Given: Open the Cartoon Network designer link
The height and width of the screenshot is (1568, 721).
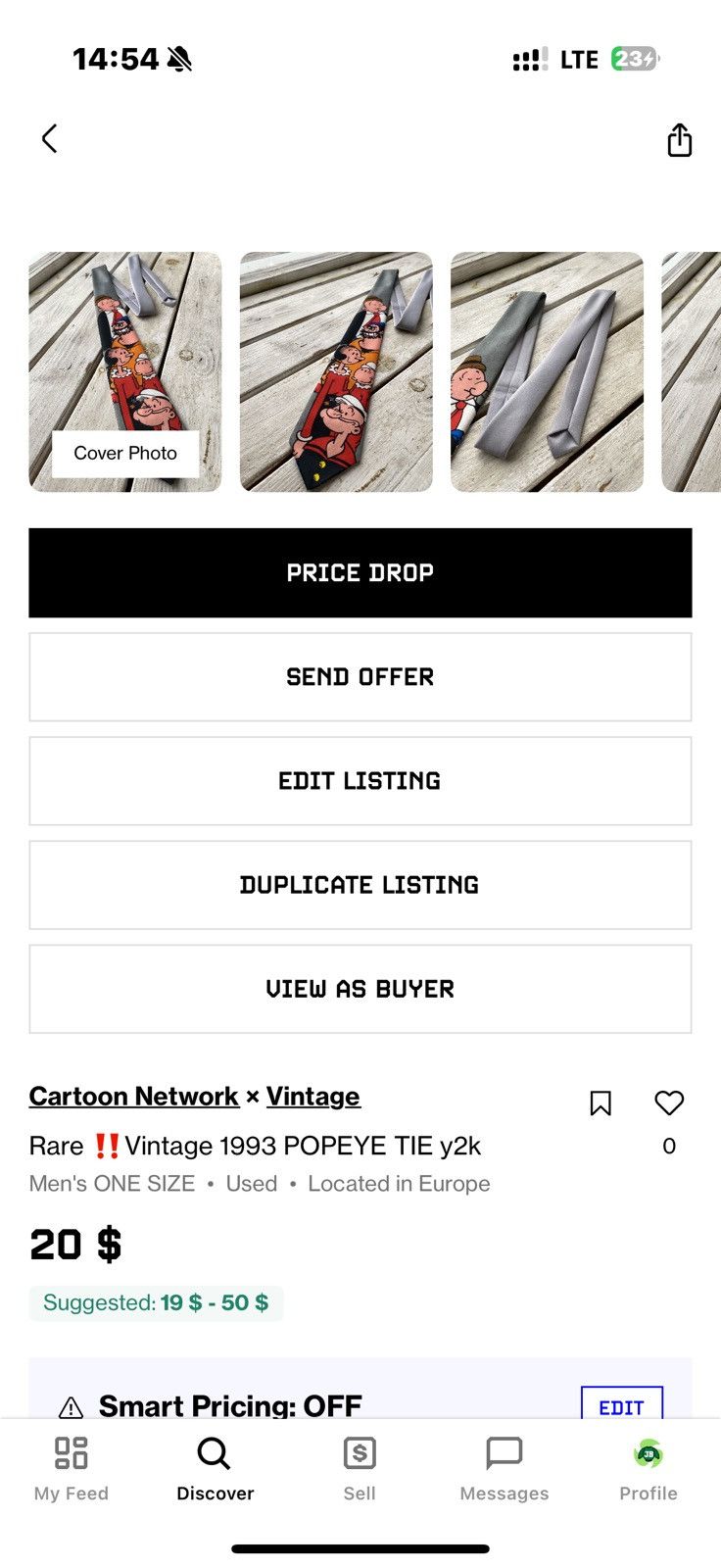Looking at the screenshot, I should coord(134,1097).
